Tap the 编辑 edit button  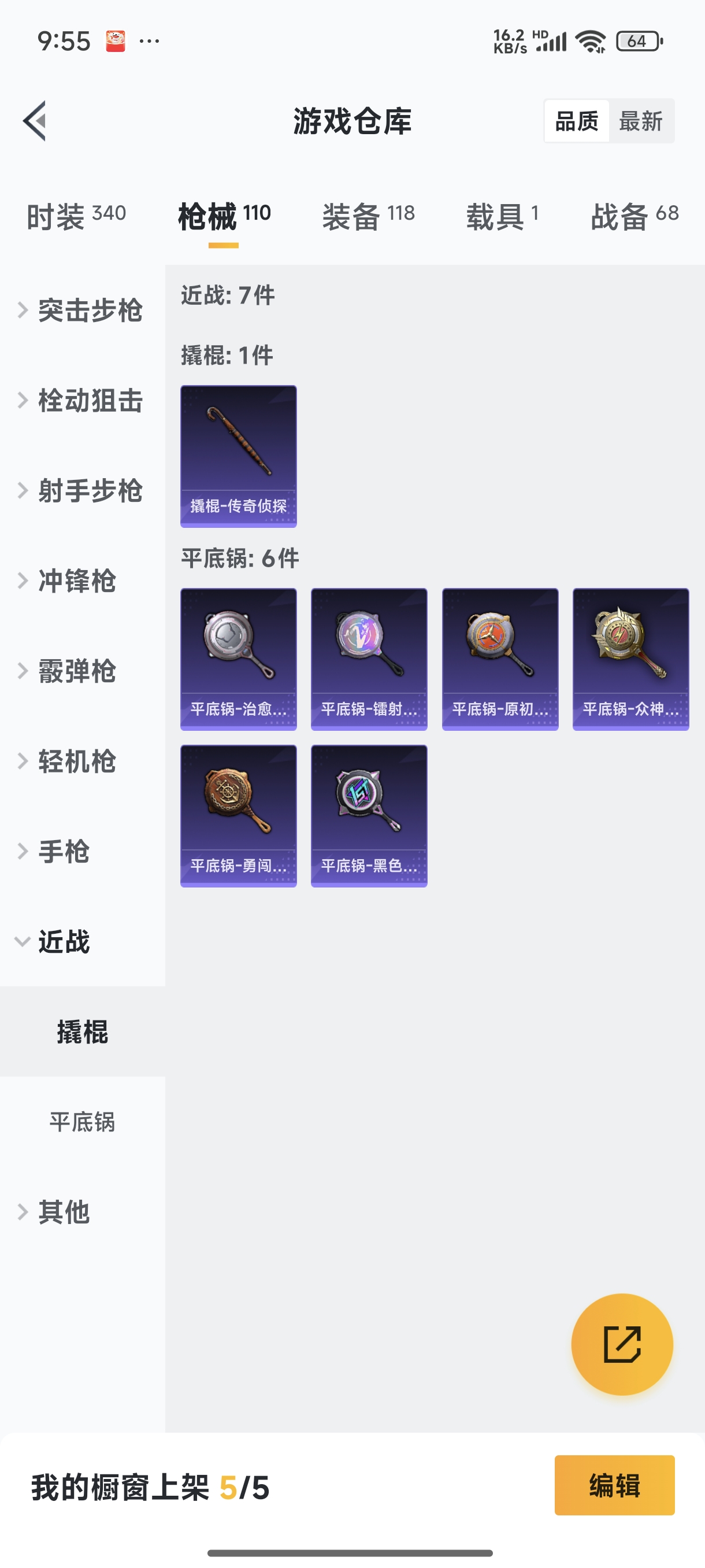point(614,1485)
